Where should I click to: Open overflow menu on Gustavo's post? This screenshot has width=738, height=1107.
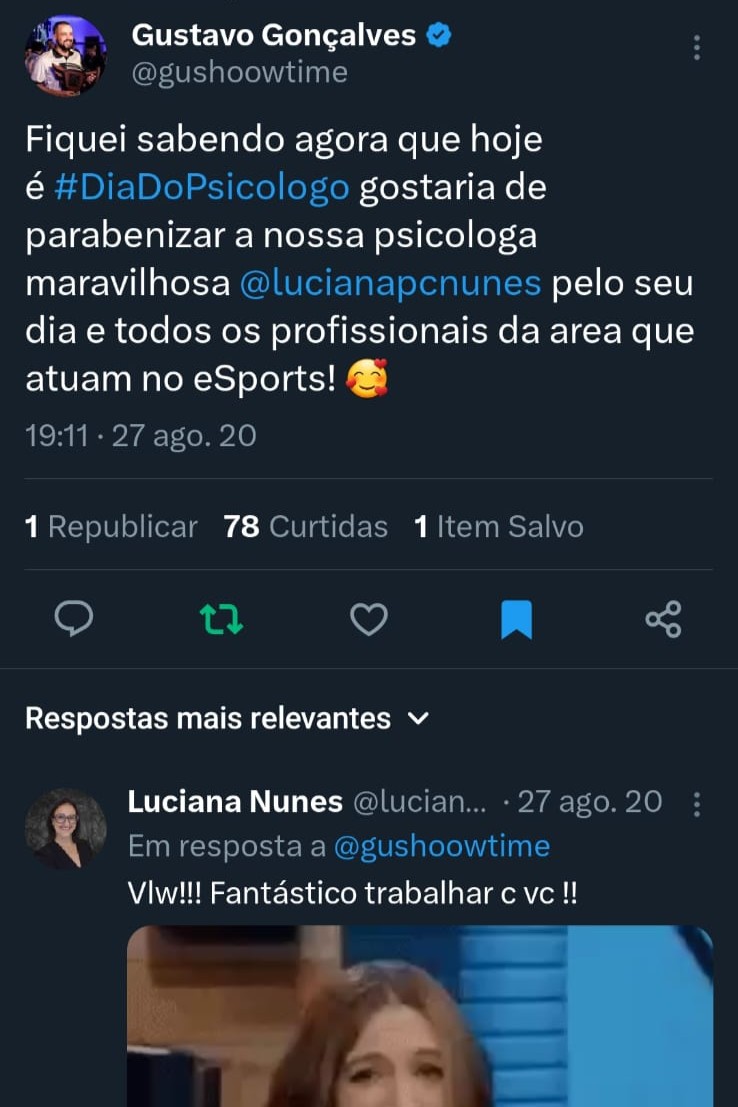pyautogui.click(x=697, y=48)
